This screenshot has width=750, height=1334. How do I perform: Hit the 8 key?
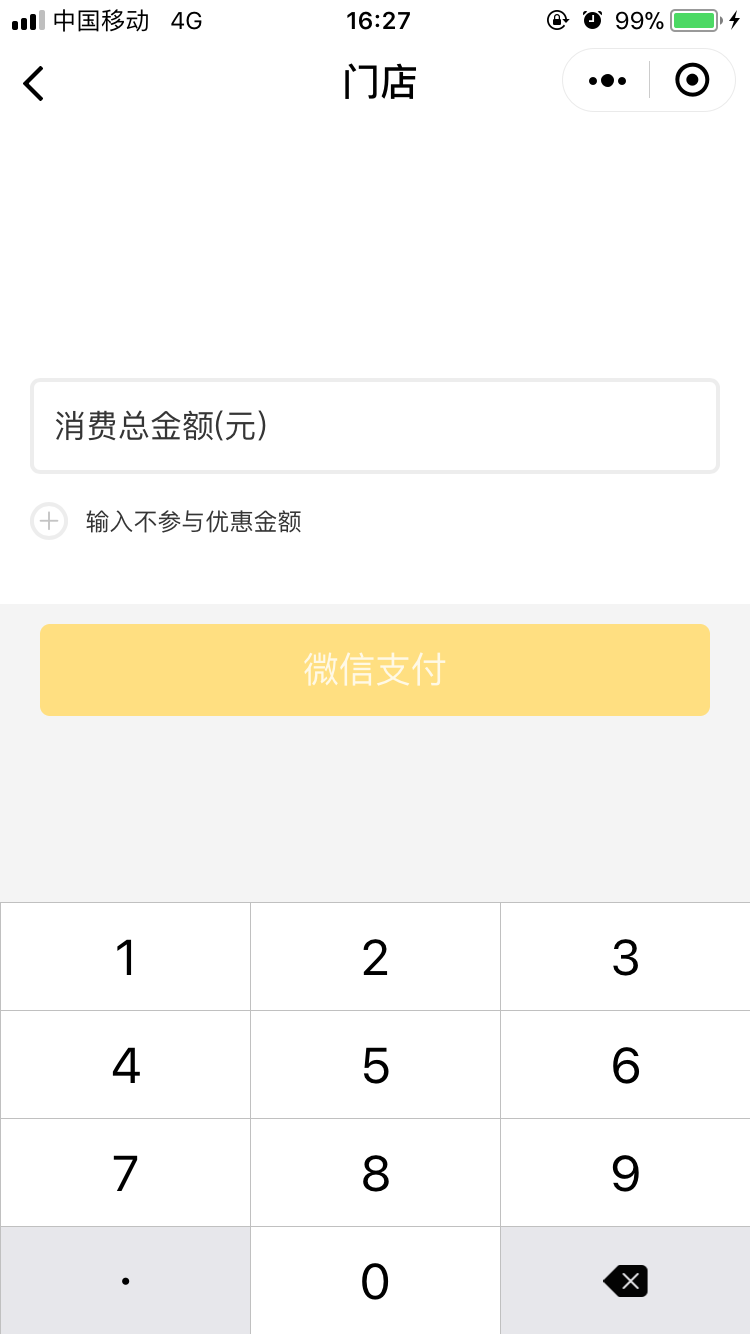pos(375,1173)
